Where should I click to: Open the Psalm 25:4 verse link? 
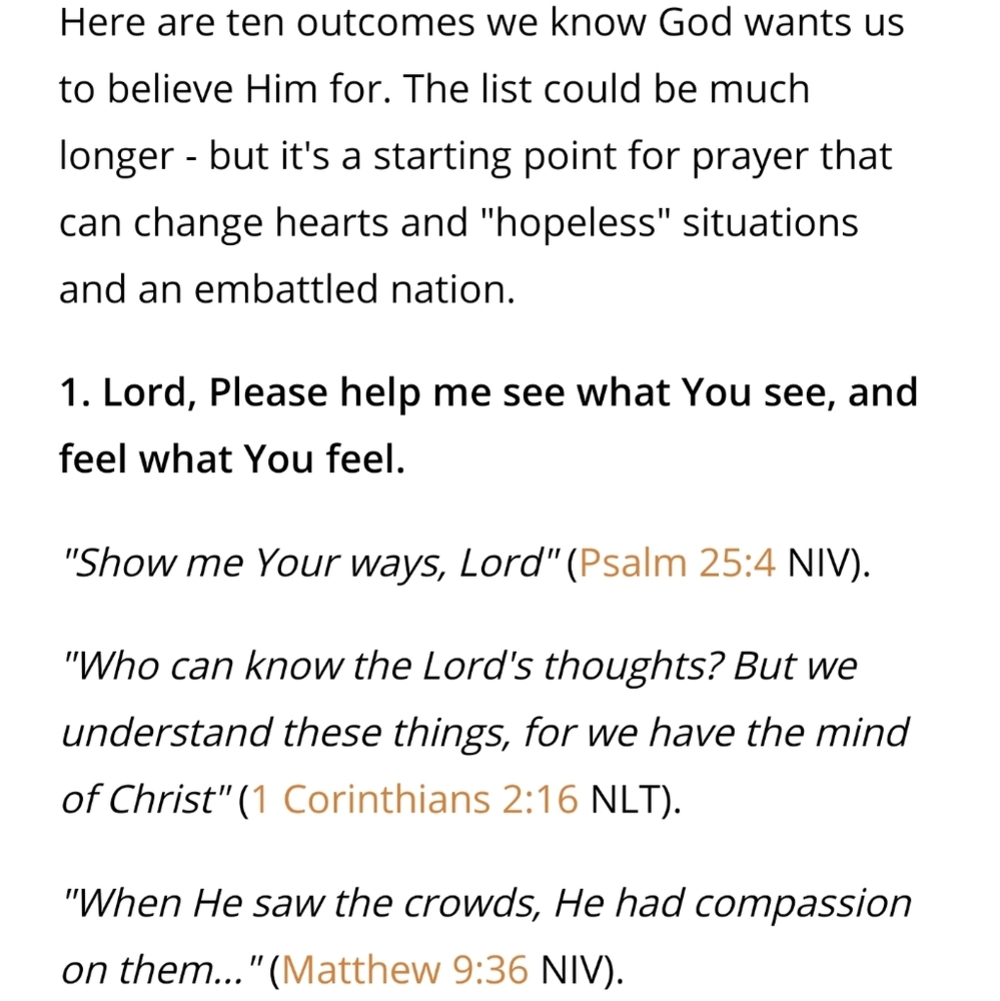[x=677, y=564]
